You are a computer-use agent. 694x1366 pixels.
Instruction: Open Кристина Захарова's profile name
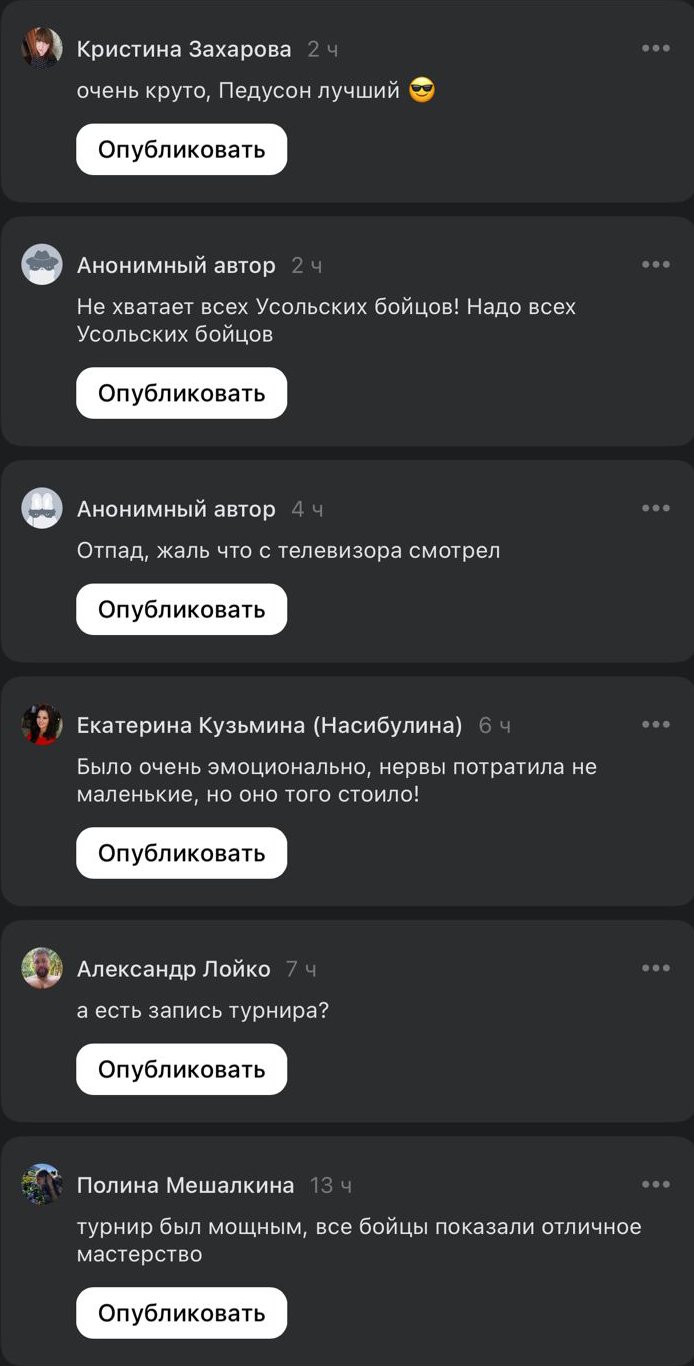[184, 49]
